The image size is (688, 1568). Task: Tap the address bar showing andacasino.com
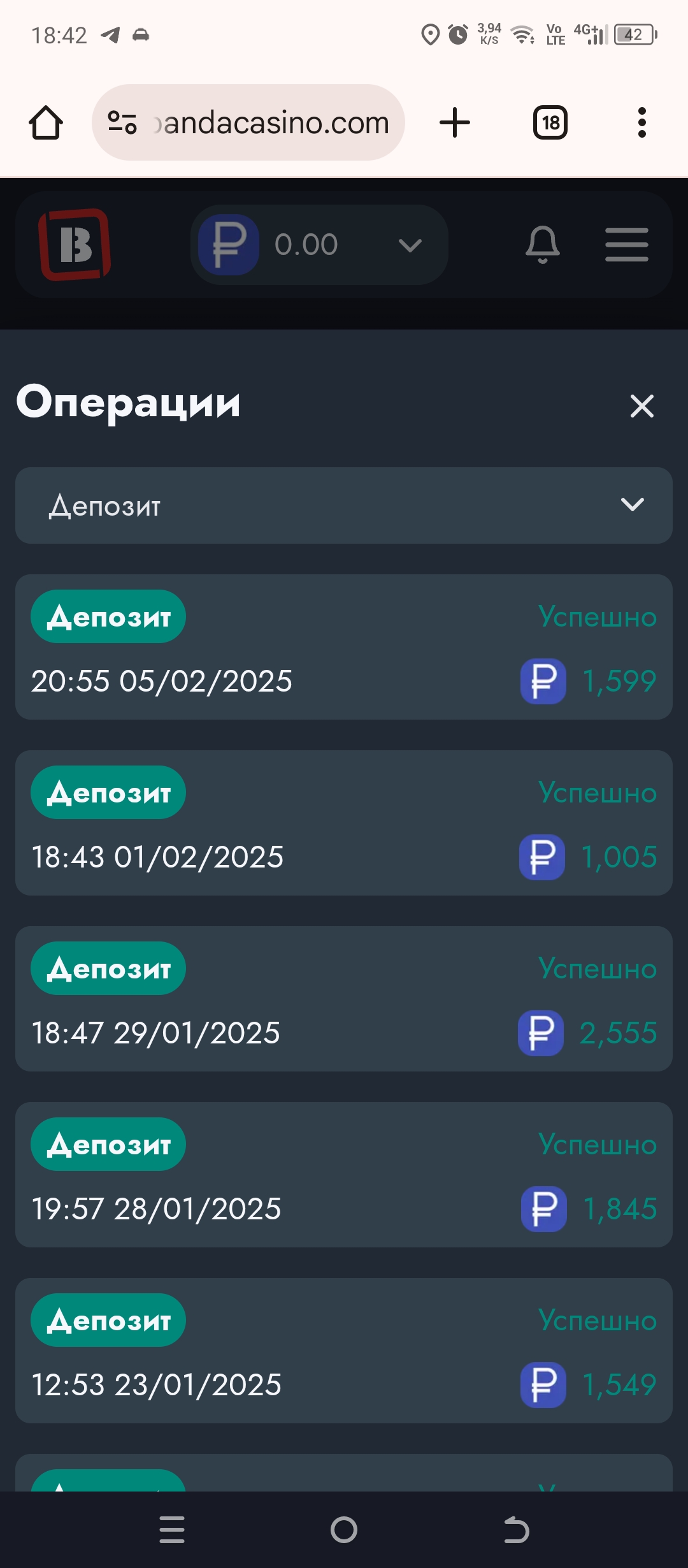coord(248,122)
